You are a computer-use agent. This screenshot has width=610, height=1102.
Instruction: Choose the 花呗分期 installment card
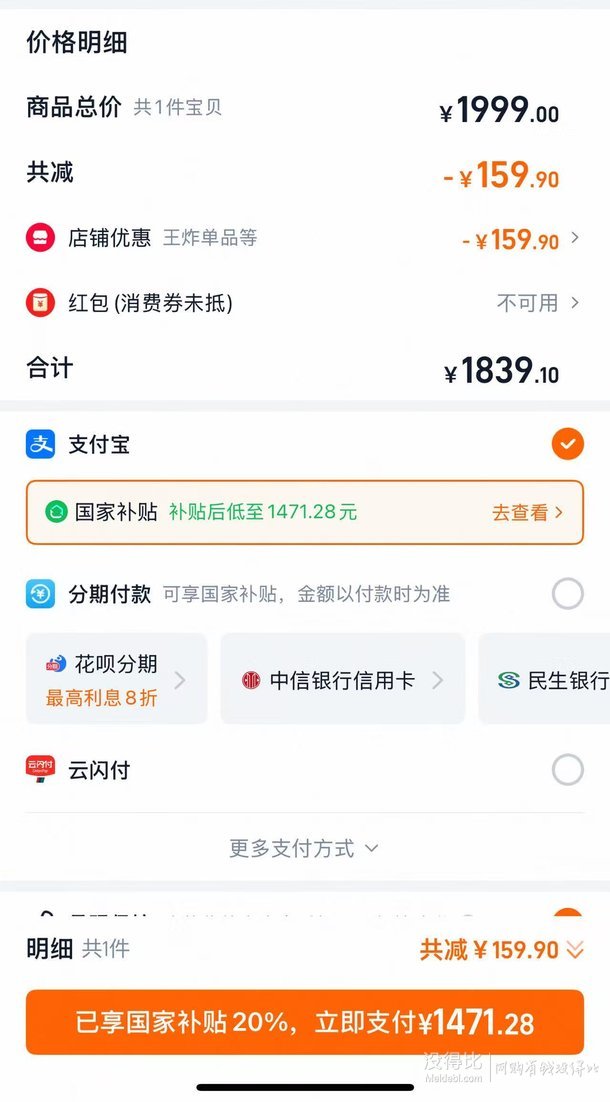click(x=117, y=679)
